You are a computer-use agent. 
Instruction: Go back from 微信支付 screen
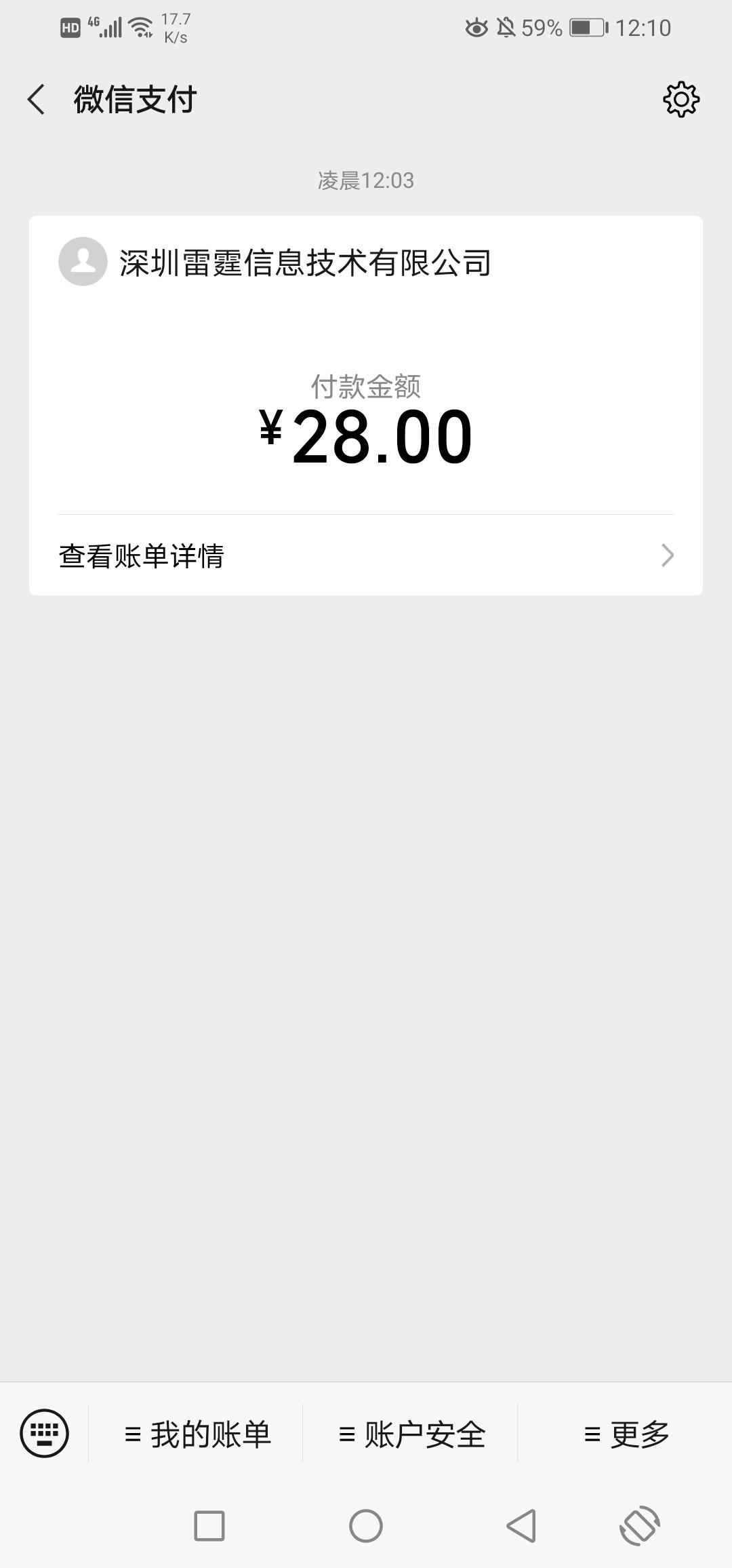(x=37, y=100)
